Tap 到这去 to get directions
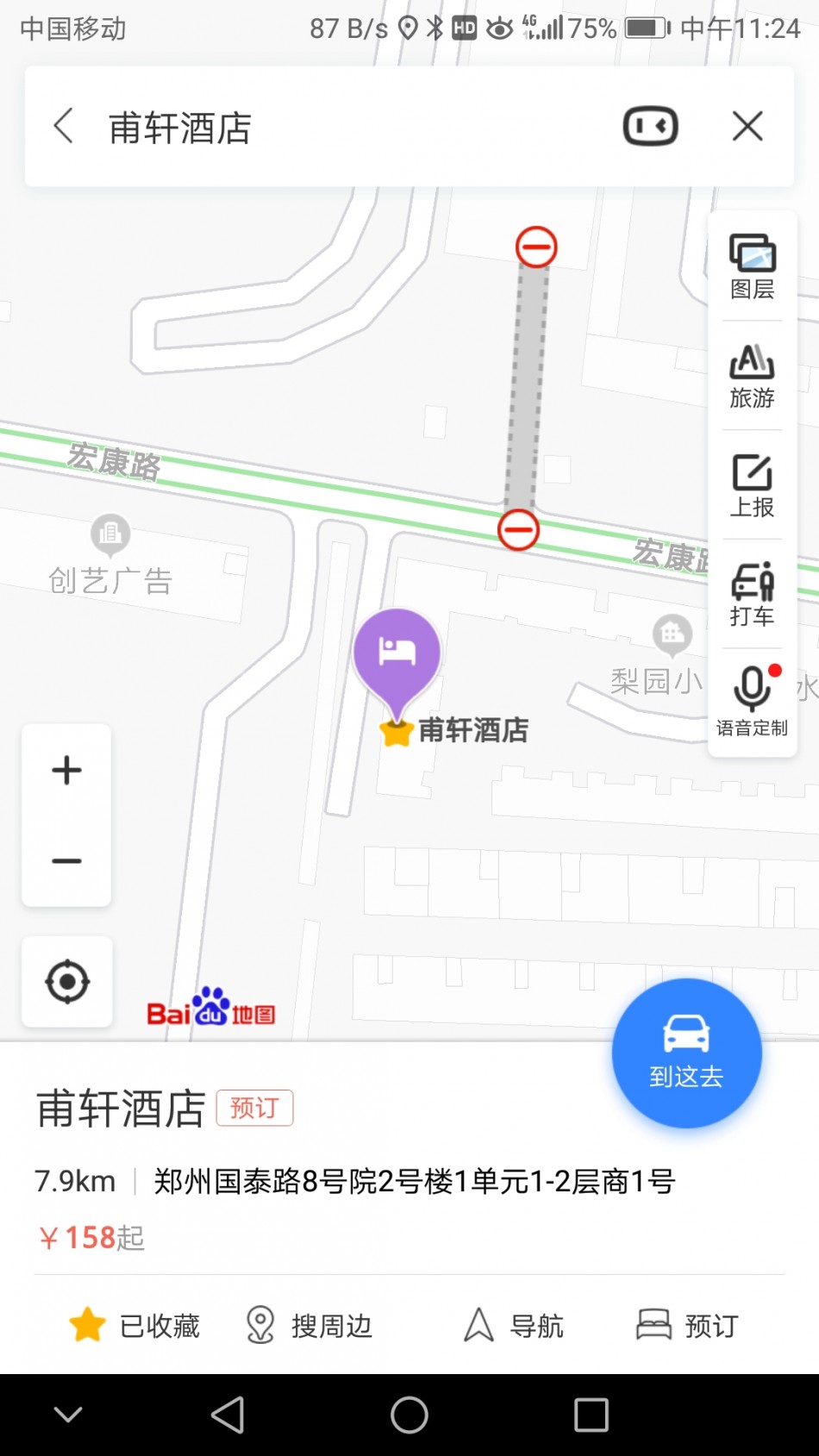819x1456 pixels. pos(686,1053)
